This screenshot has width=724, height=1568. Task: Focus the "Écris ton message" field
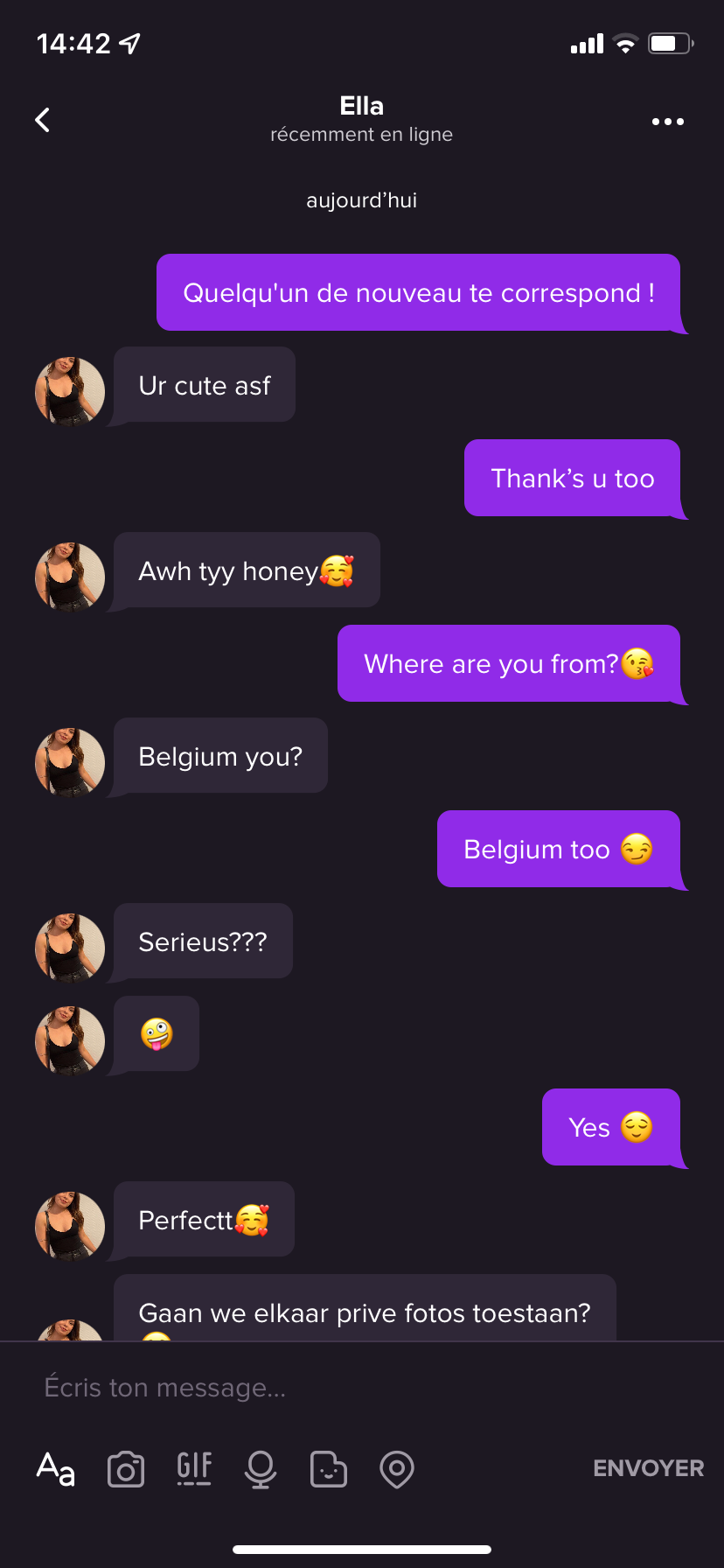(x=362, y=1387)
